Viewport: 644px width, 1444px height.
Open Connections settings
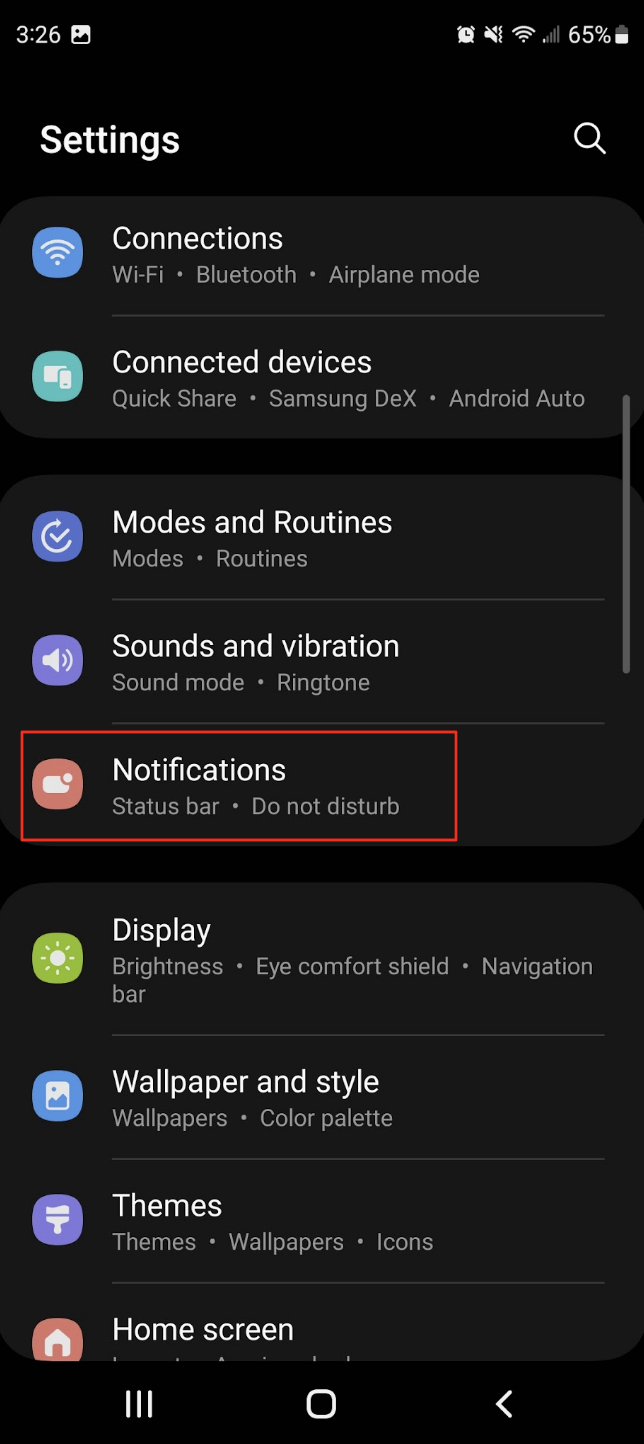[x=320, y=255]
